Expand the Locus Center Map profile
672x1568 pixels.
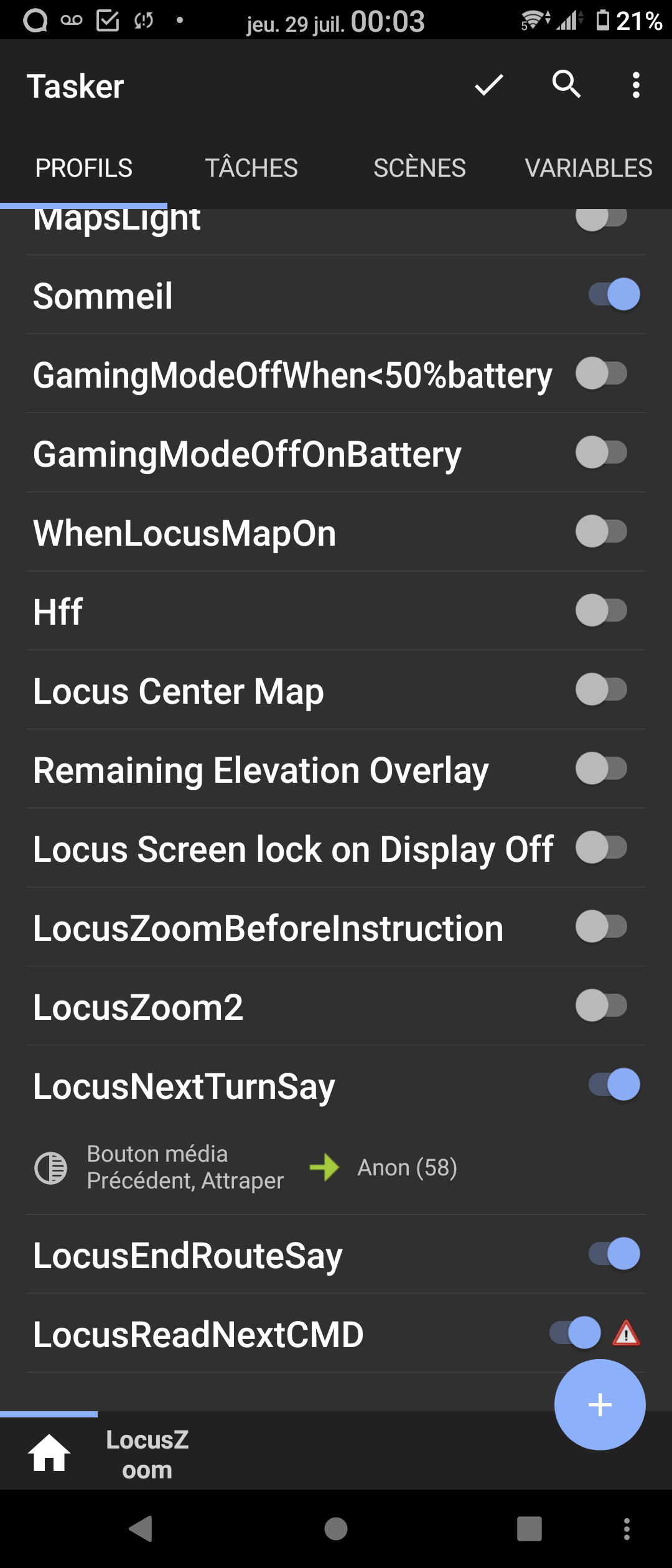pyautogui.click(x=179, y=691)
